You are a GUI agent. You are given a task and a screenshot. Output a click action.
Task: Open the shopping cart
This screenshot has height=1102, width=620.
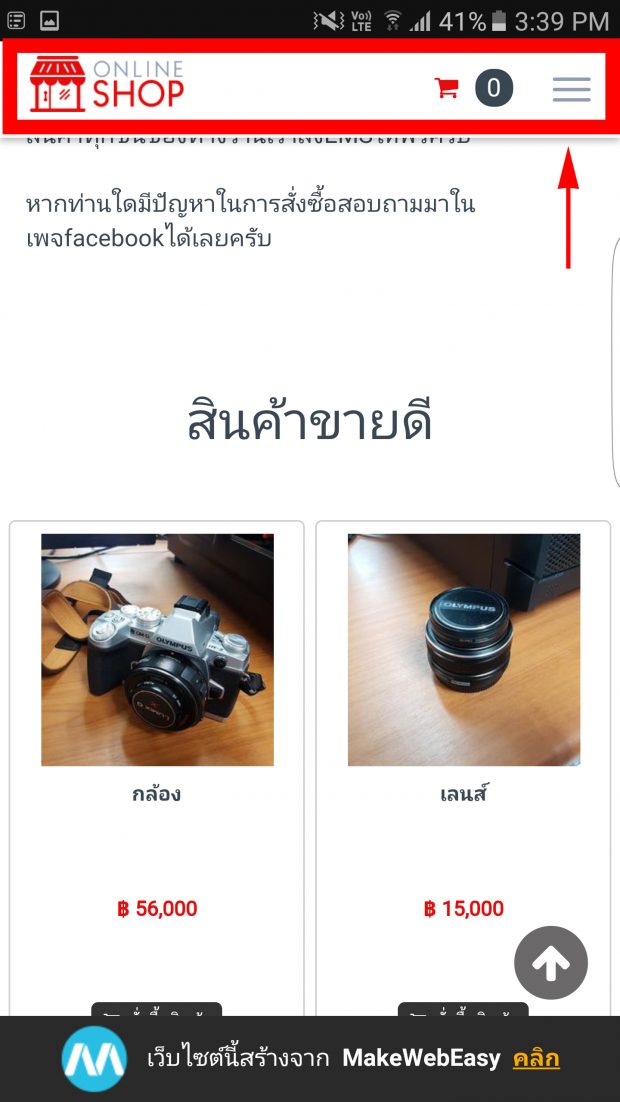click(x=447, y=88)
